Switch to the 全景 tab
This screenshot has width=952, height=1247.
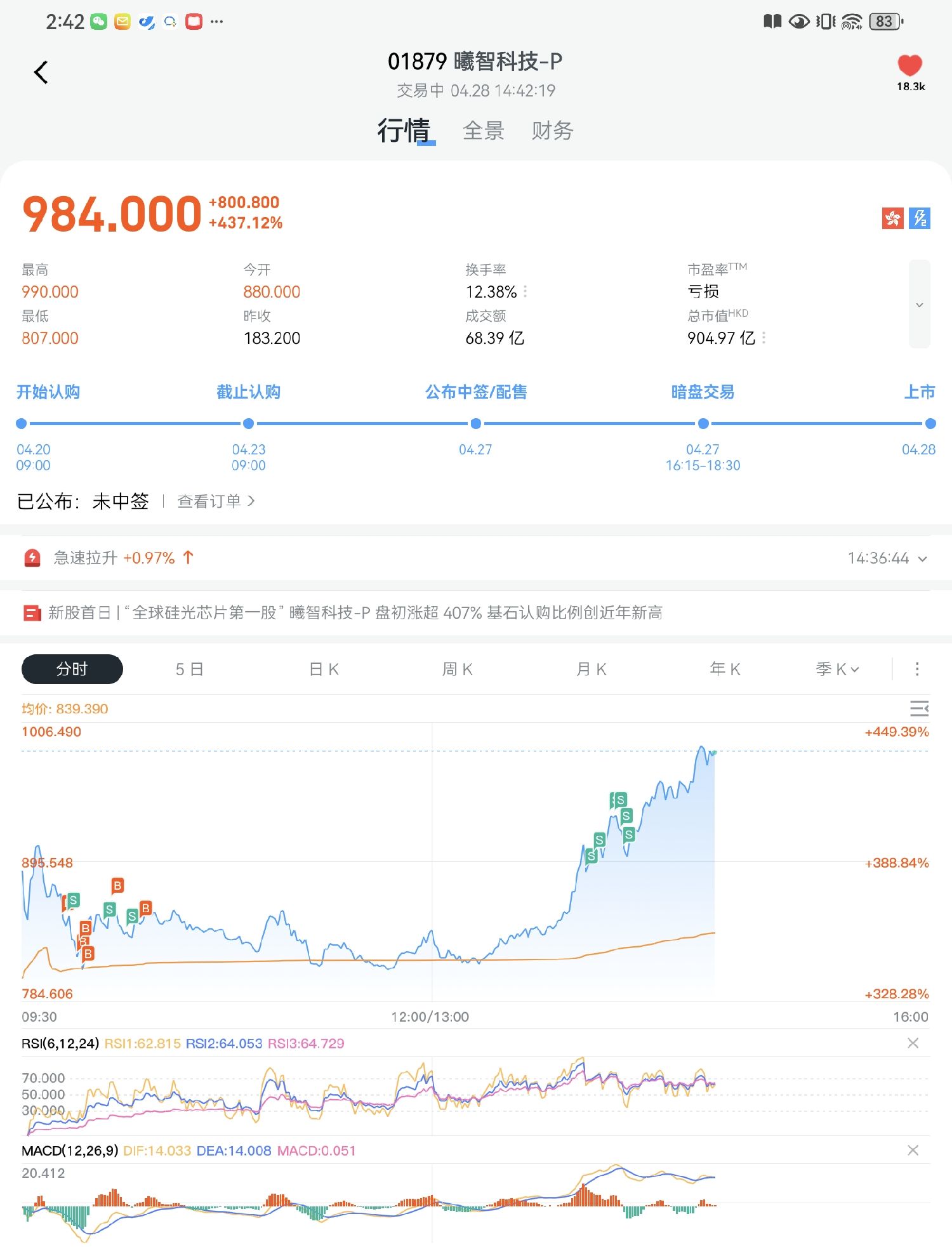(x=483, y=131)
